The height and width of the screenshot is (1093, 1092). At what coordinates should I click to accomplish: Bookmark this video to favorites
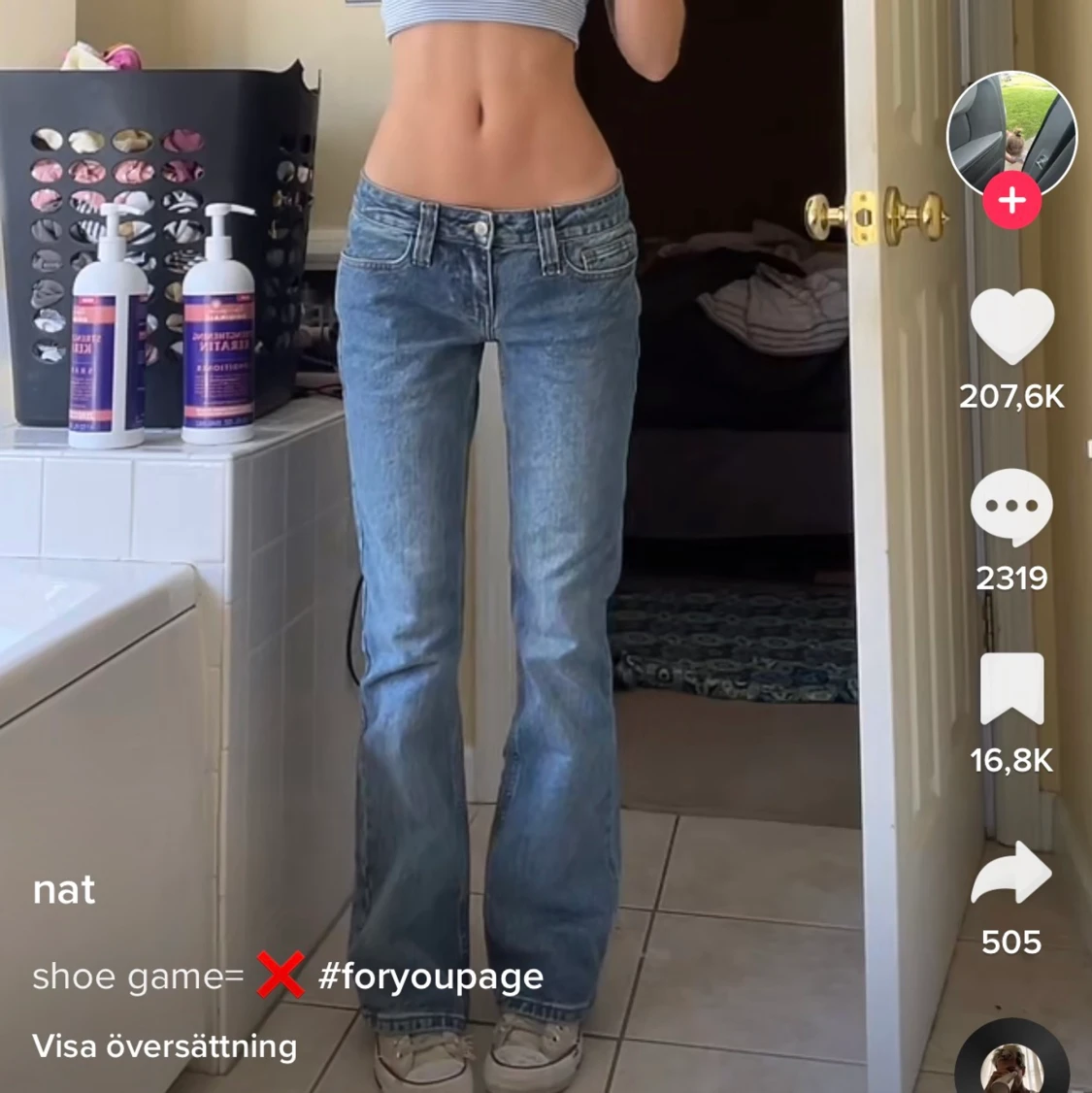pos(1011,689)
